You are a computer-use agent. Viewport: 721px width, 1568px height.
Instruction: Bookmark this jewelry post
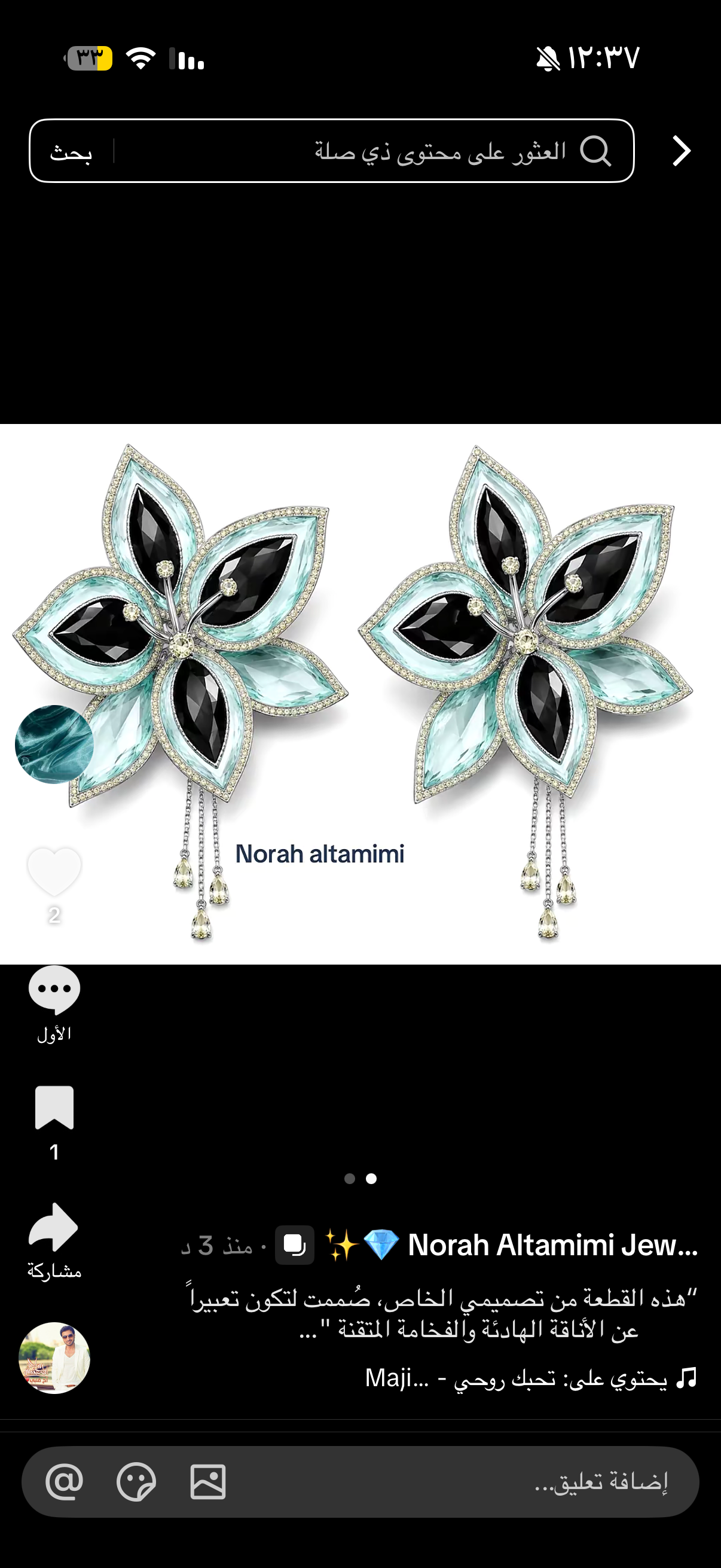coord(54,1107)
